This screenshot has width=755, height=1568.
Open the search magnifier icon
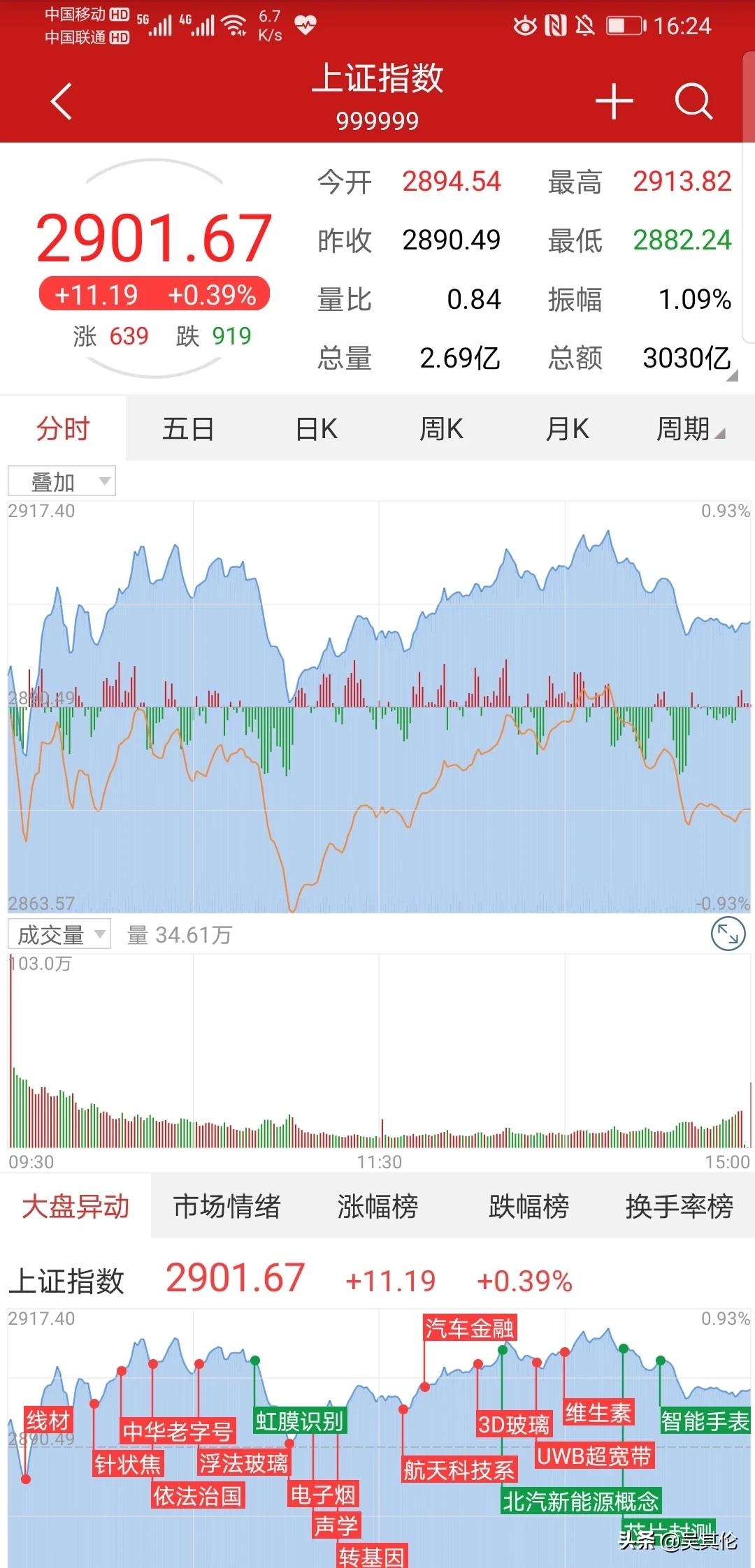coord(693,101)
